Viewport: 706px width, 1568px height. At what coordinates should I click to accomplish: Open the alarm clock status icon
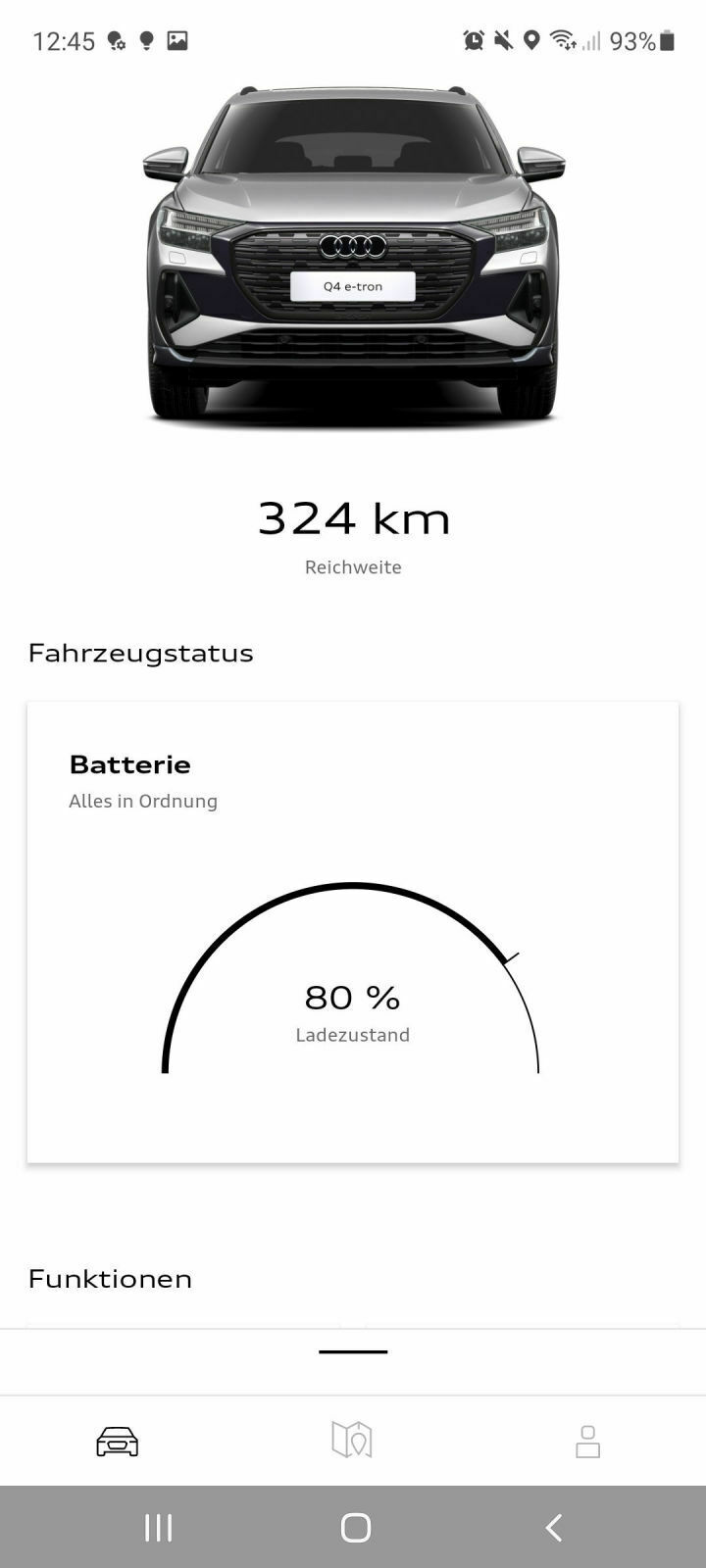coord(474,39)
